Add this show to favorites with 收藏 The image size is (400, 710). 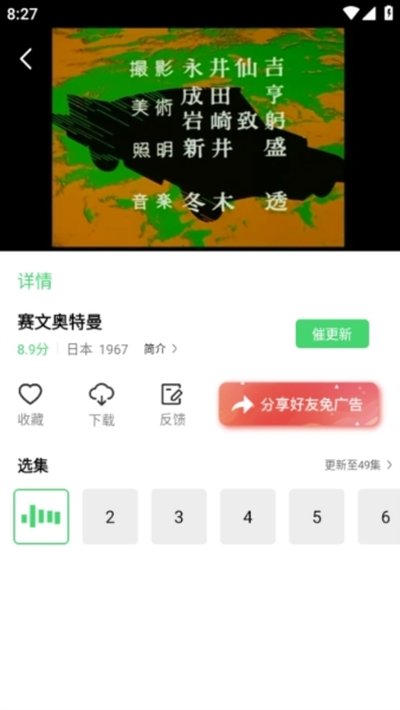(30, 404)
